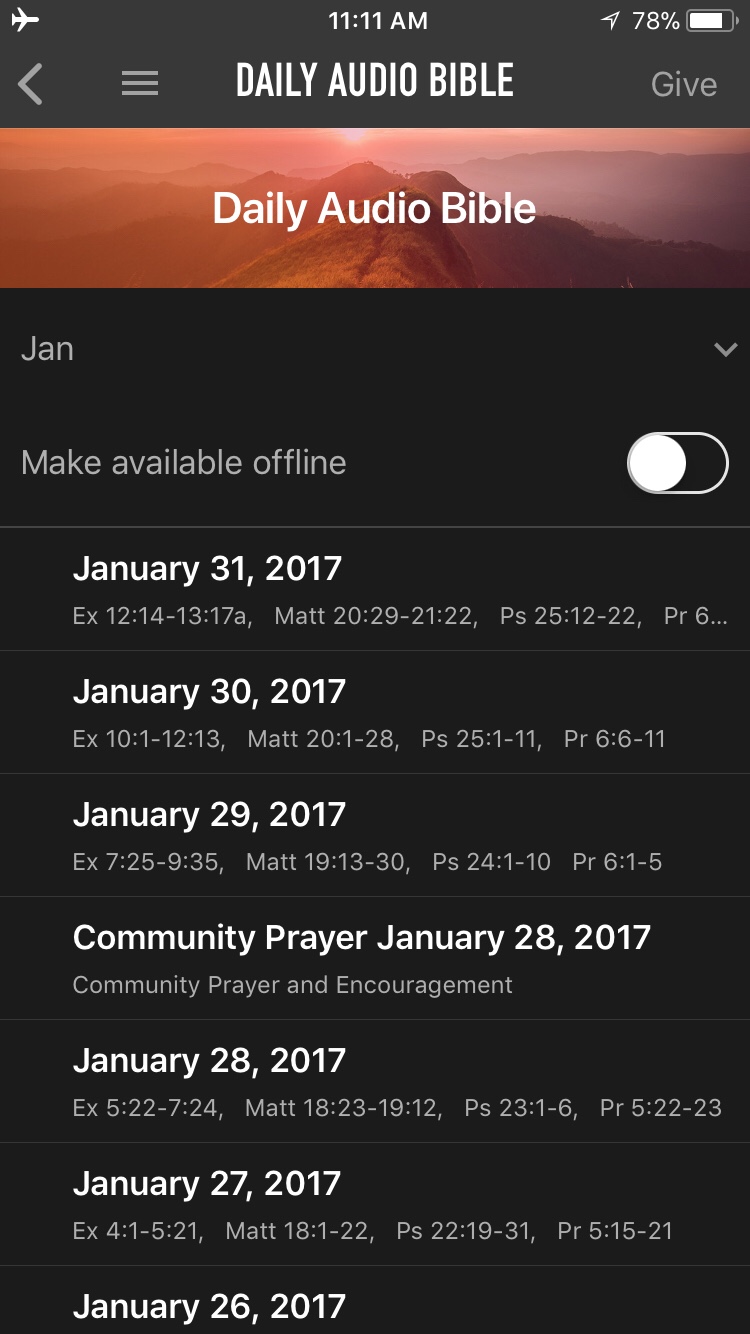Tap the Give button
750x1334 pixels.
(x=683, y=84)
